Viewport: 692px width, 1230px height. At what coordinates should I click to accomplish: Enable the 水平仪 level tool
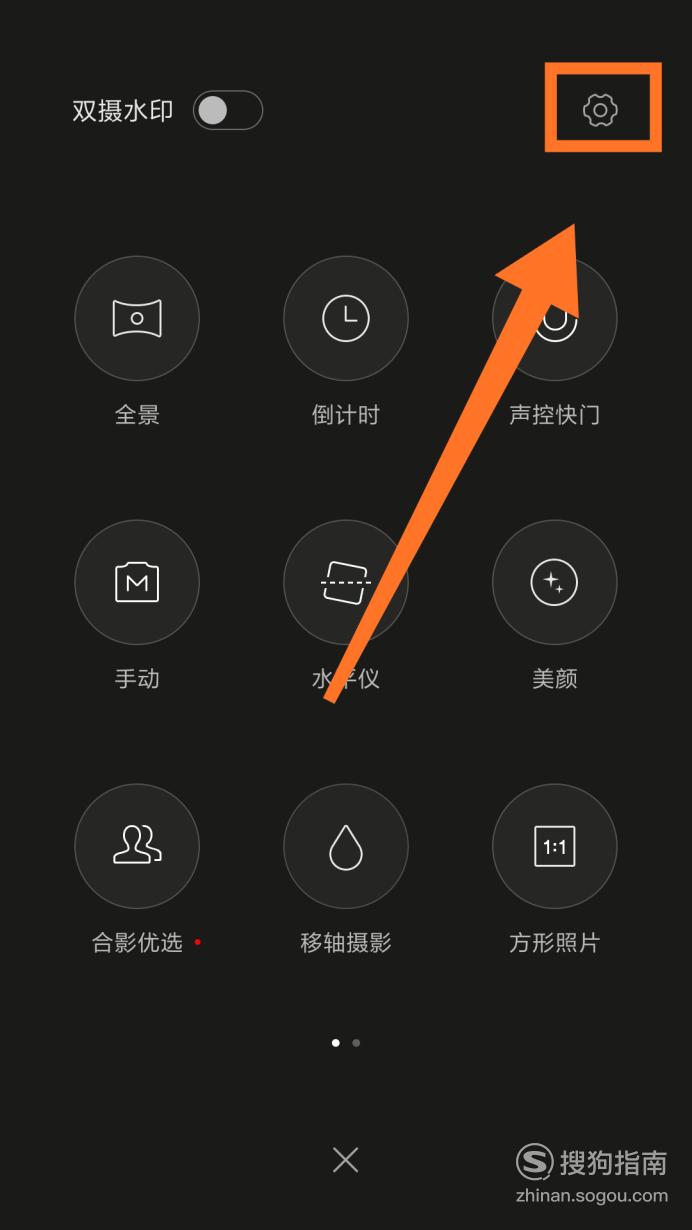pyautogui.click(x=346, y=582)
